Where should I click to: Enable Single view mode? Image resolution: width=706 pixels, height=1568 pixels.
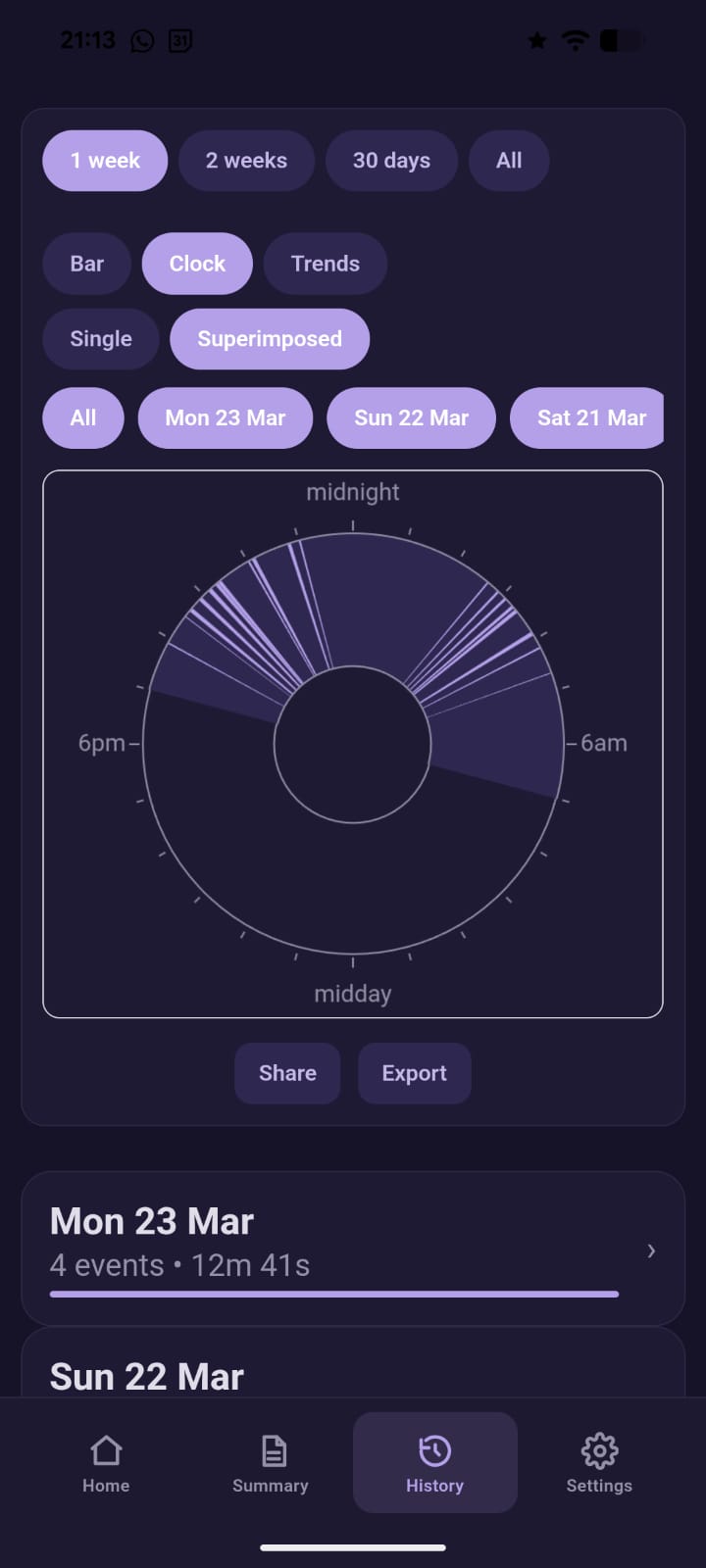tap(100, 339)
